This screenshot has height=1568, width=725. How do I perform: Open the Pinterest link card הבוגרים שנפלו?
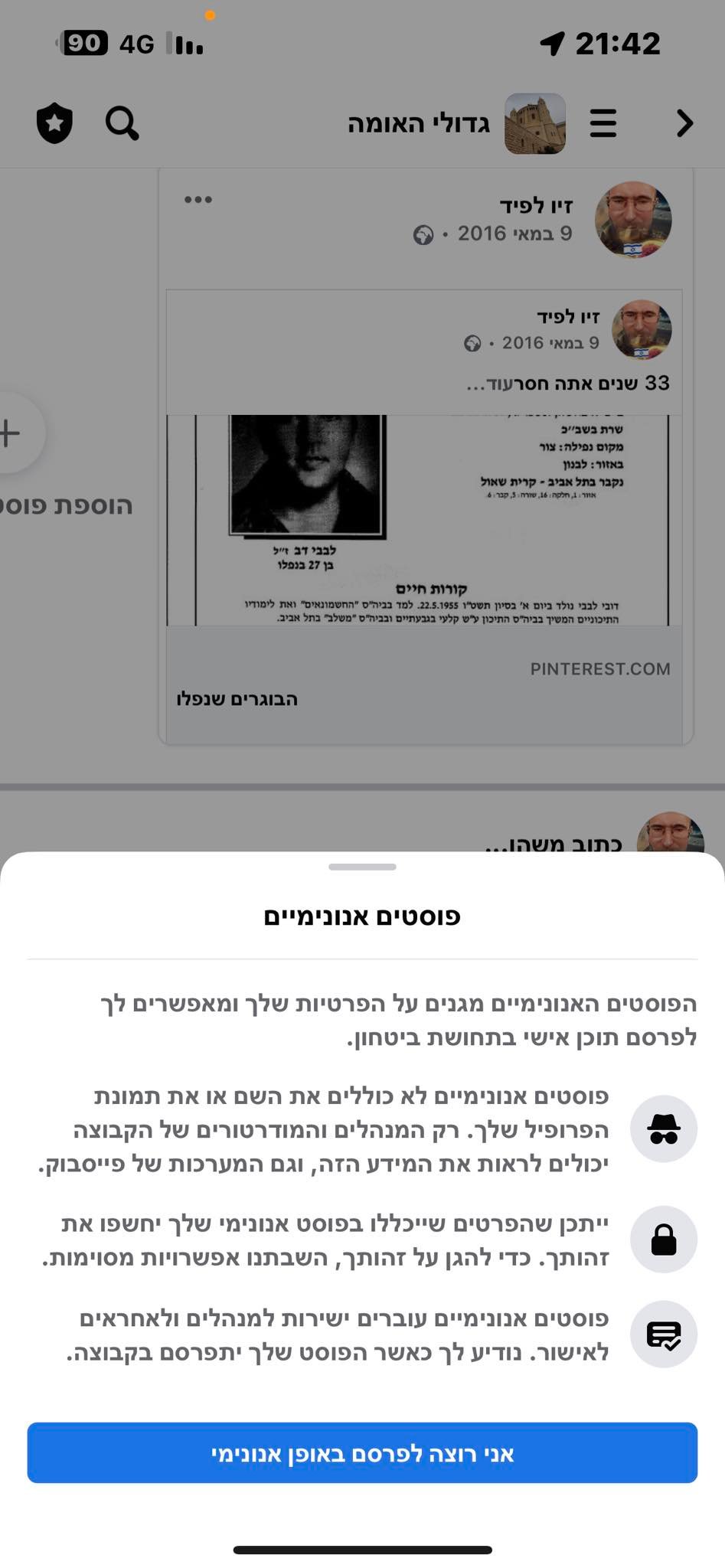pyautogui.click(x=423, y=684)
